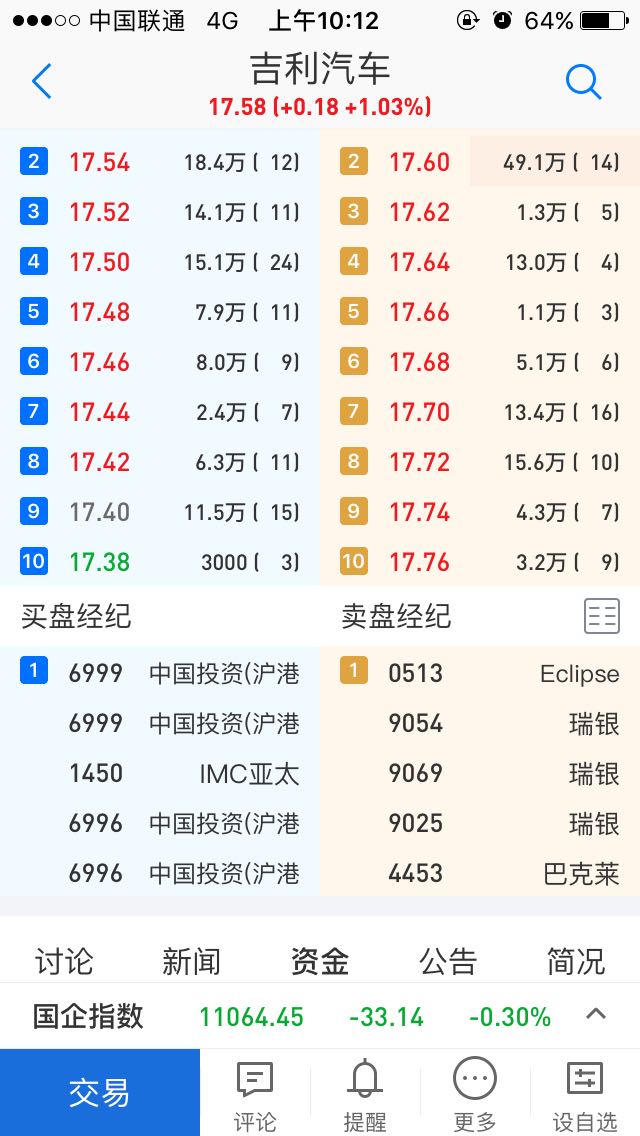Open the 更多 more options
The image size is (640, 1136).
475,1095
